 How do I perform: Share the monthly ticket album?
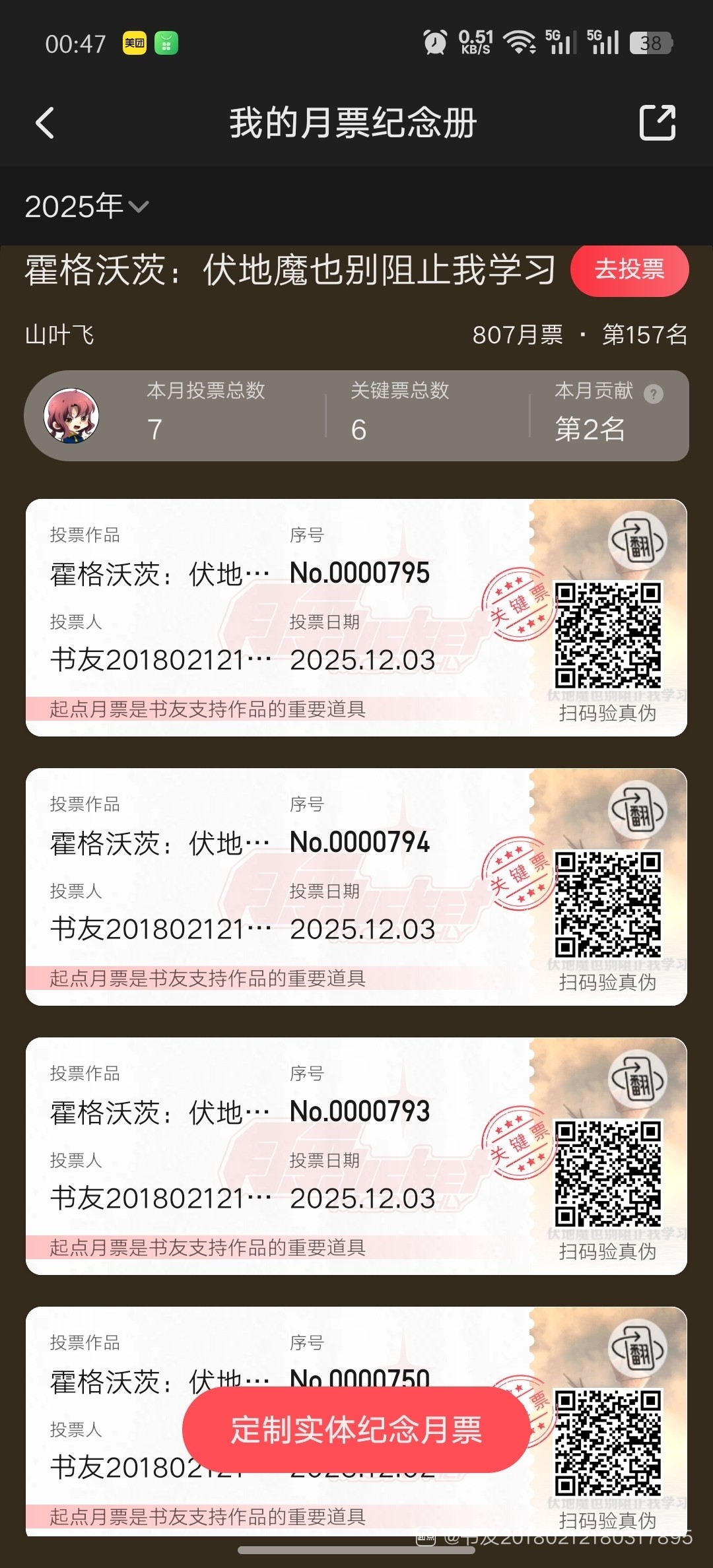[x=658, y=123]
